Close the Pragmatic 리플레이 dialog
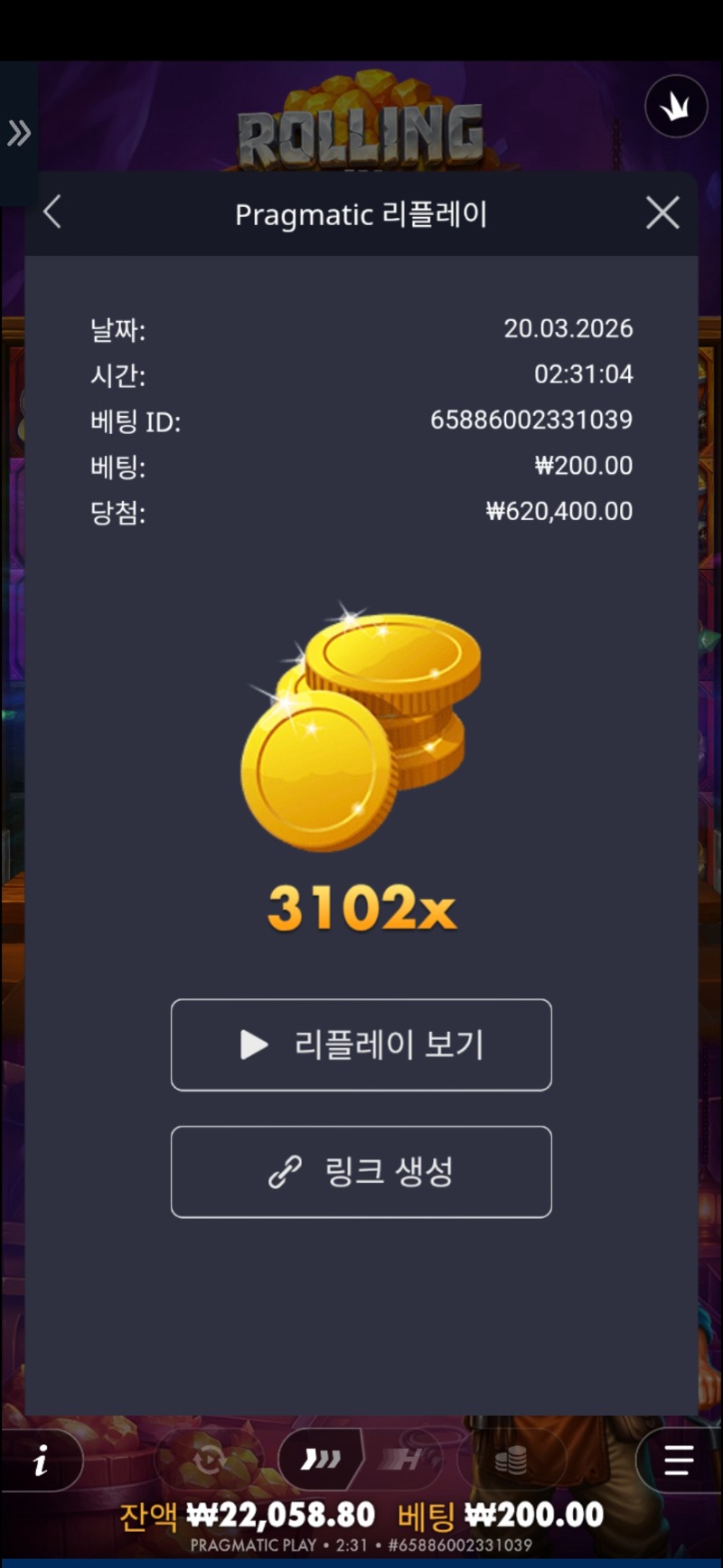The height and width of the screenshot is (1568, 723). (662, 213)
